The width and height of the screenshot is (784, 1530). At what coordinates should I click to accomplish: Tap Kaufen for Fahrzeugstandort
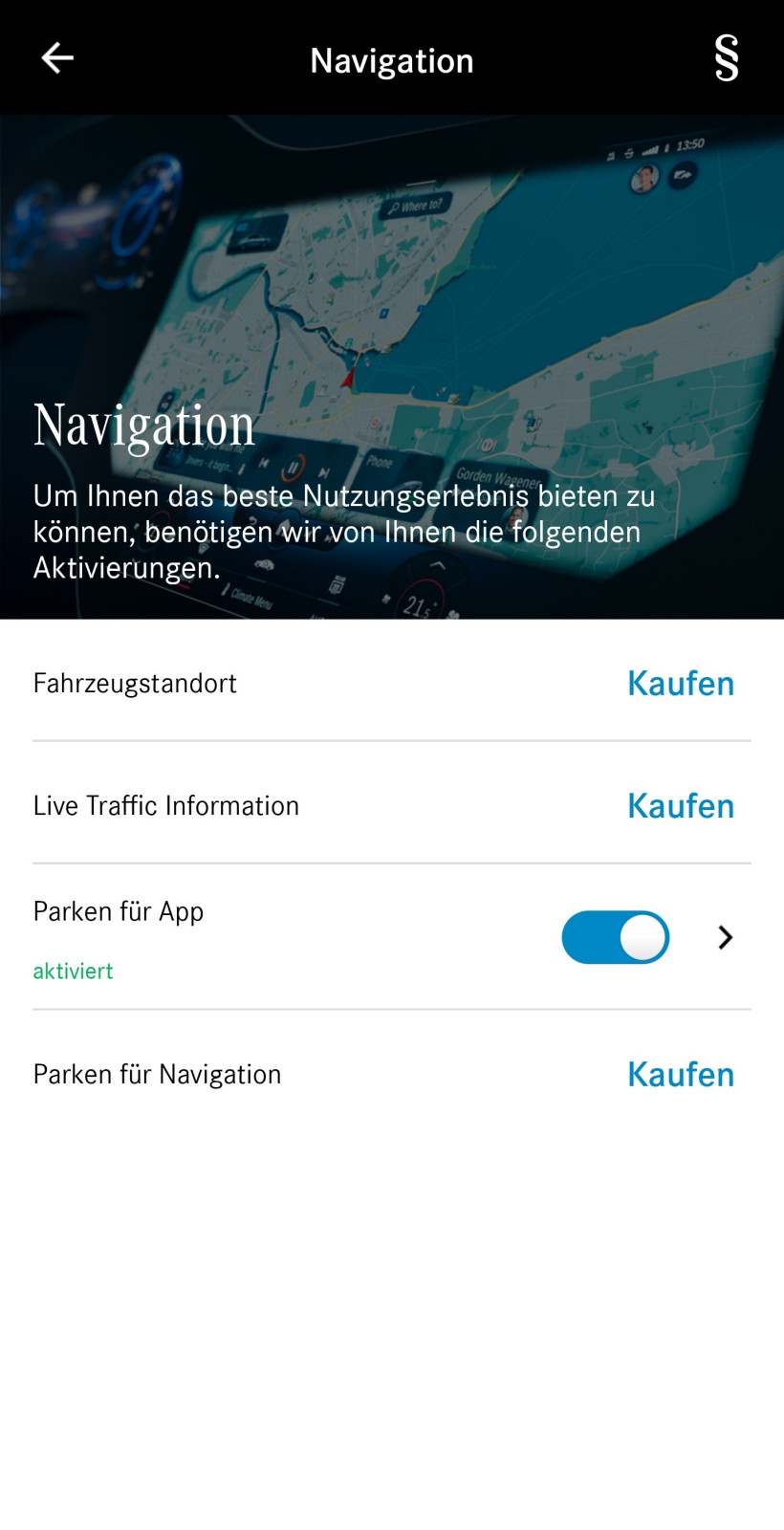click(x=681, y=683)
